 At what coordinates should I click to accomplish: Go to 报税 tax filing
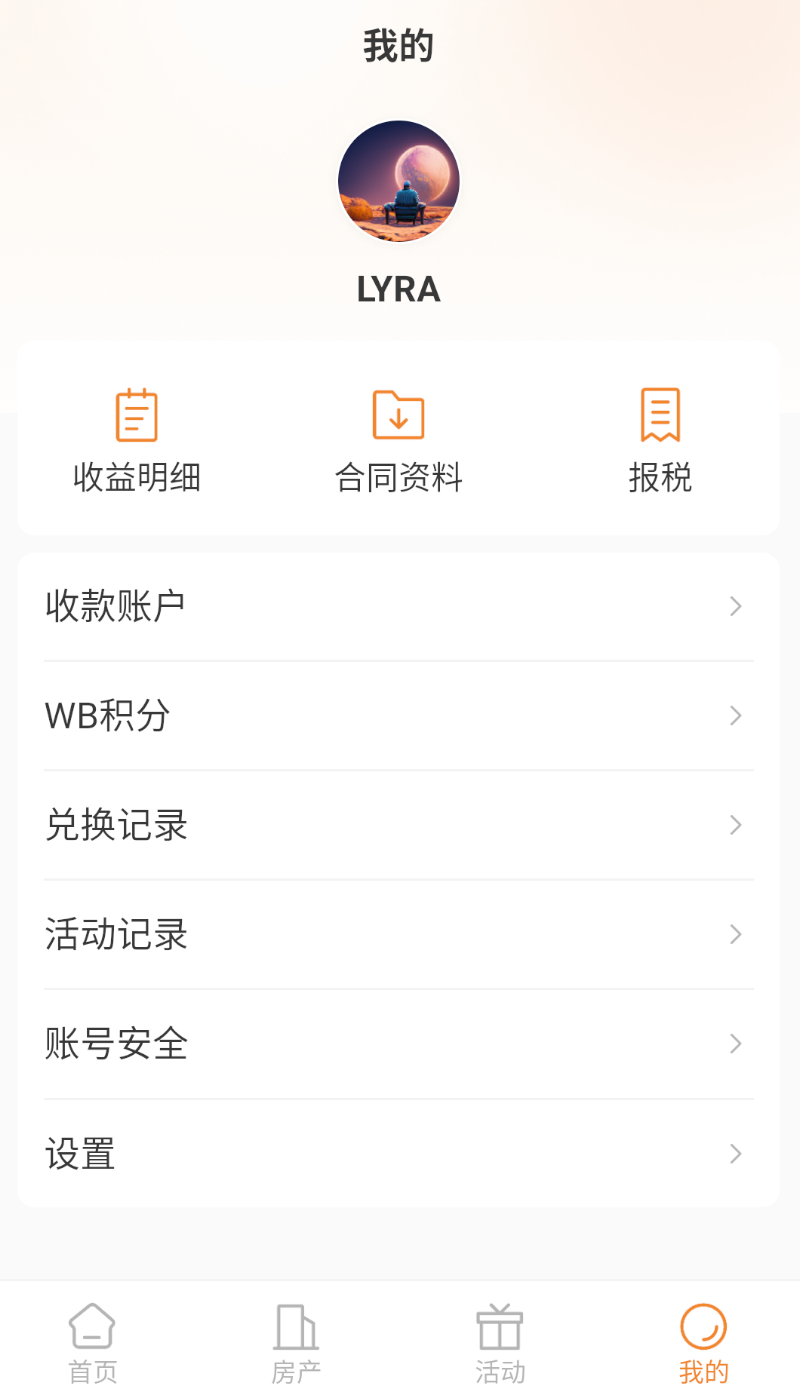click(x=660, y=440)
